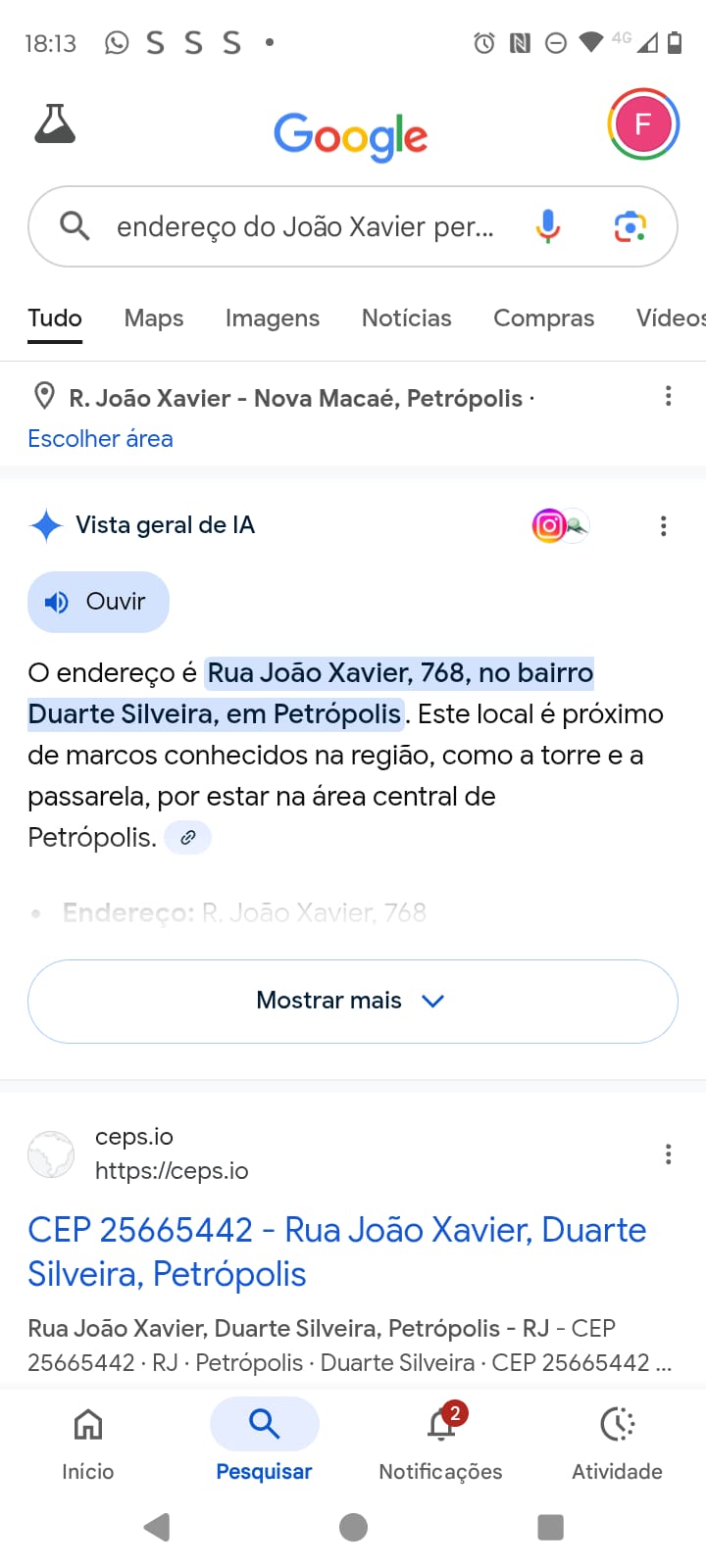Switch to the Compras tab
706x1568 pixels.
[543, 318]
